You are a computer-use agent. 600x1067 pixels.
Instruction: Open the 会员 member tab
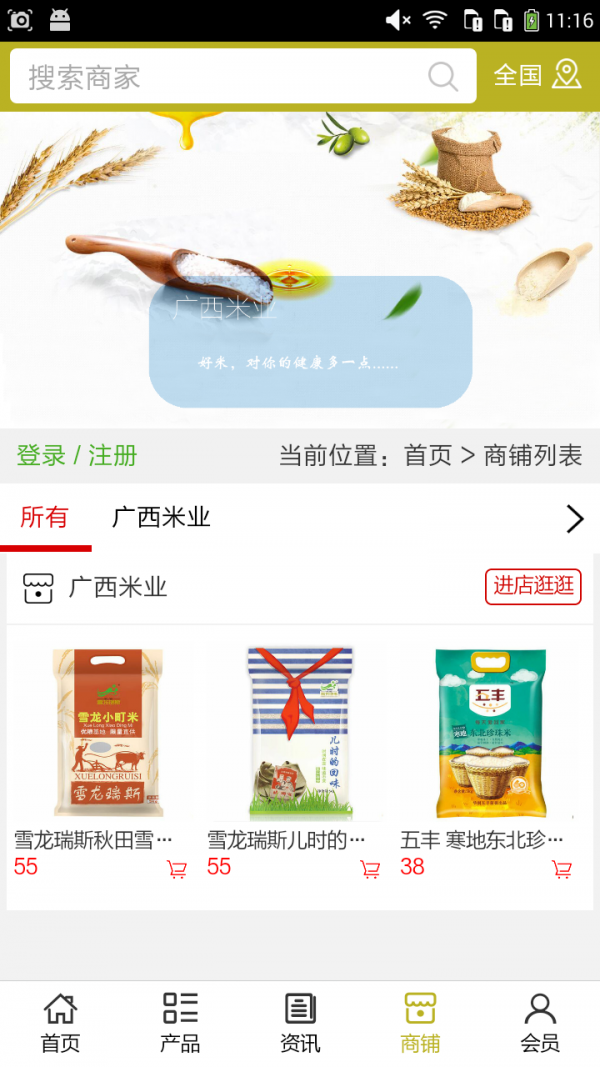pyautogui.click(x=540, y=1023)
